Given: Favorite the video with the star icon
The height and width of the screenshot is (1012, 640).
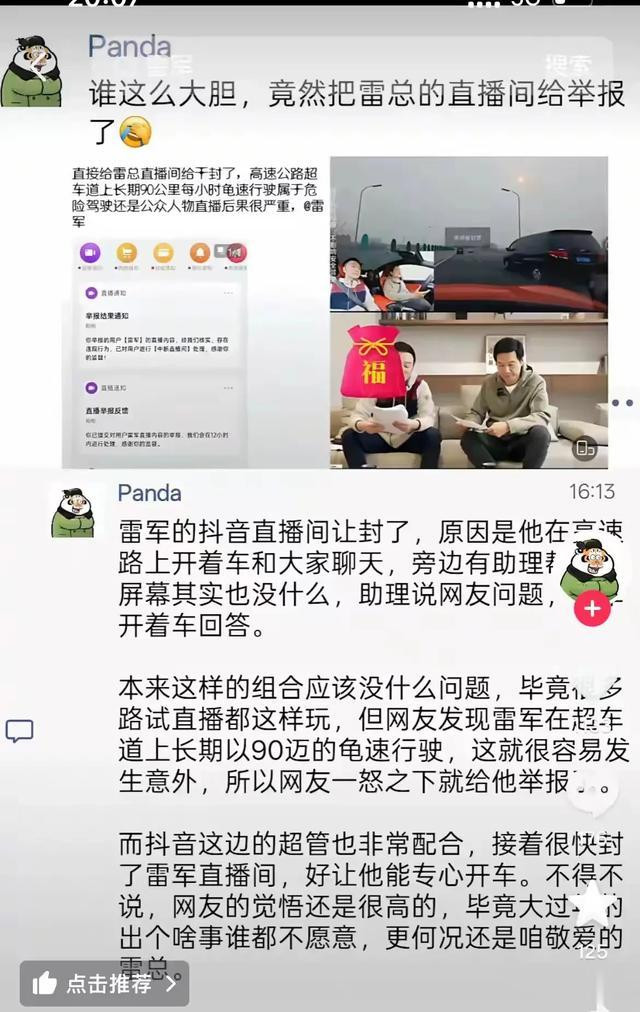Looking at the screenshot, I should [591, 907].
